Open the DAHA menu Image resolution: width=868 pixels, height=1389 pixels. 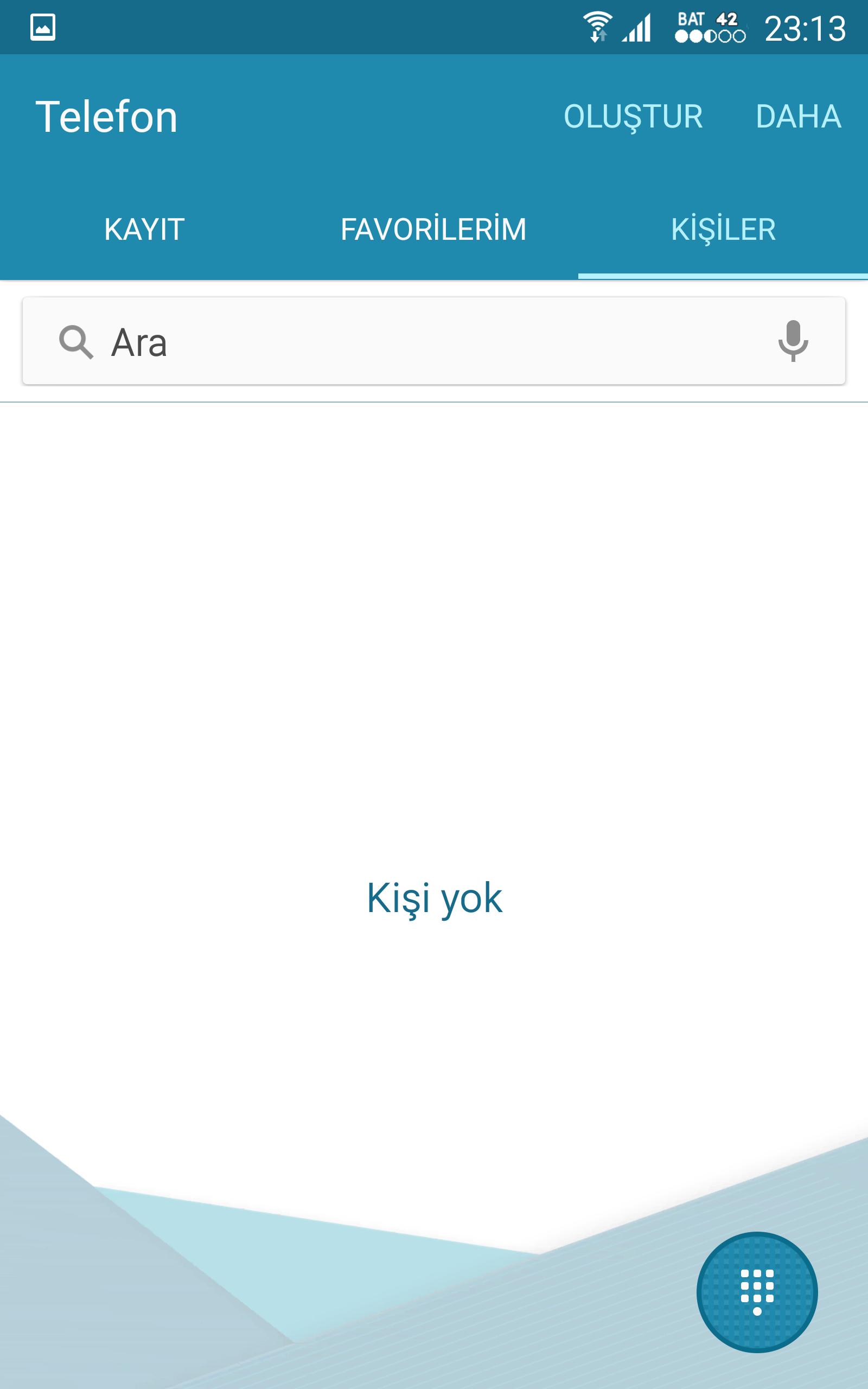799,117
